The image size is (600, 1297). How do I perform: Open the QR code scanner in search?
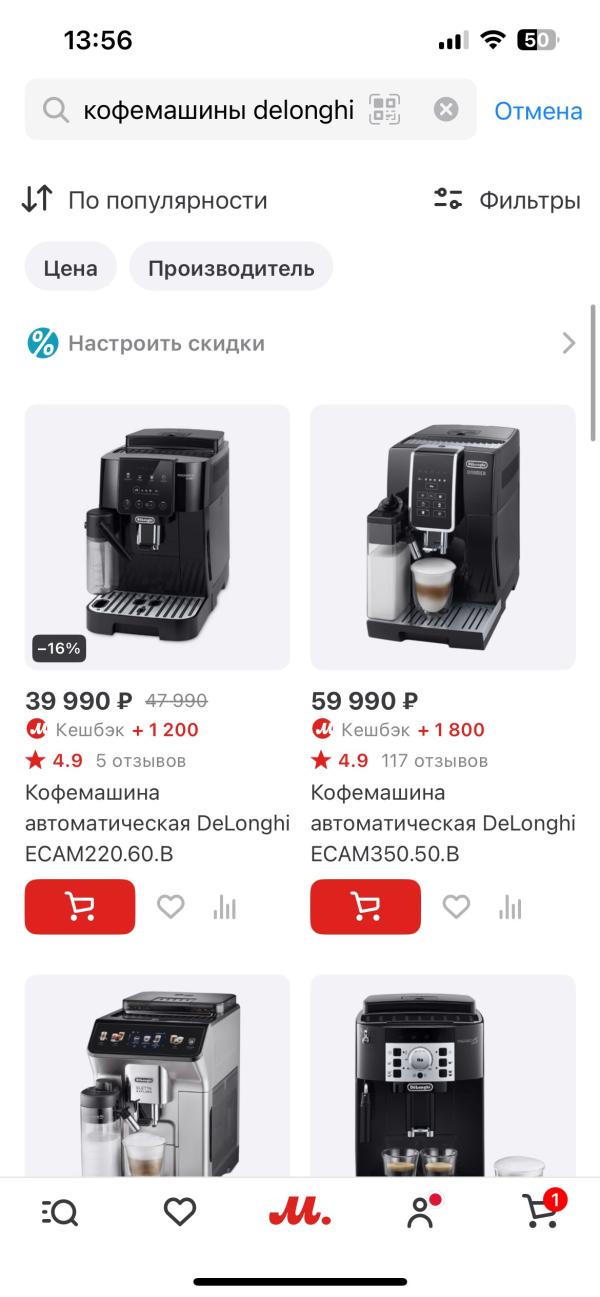(384, 109)
